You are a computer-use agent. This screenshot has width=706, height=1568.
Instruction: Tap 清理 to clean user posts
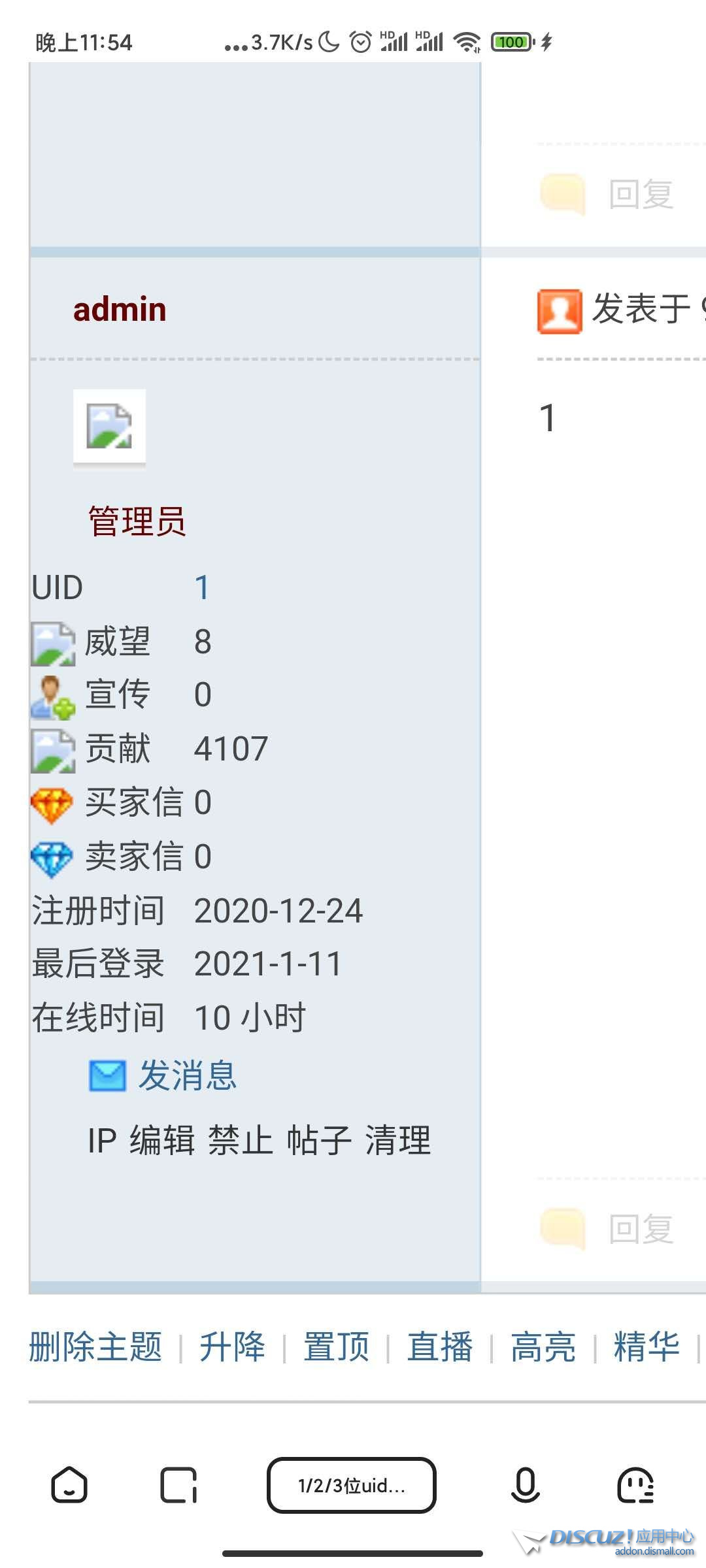(x=397, y=1141)
